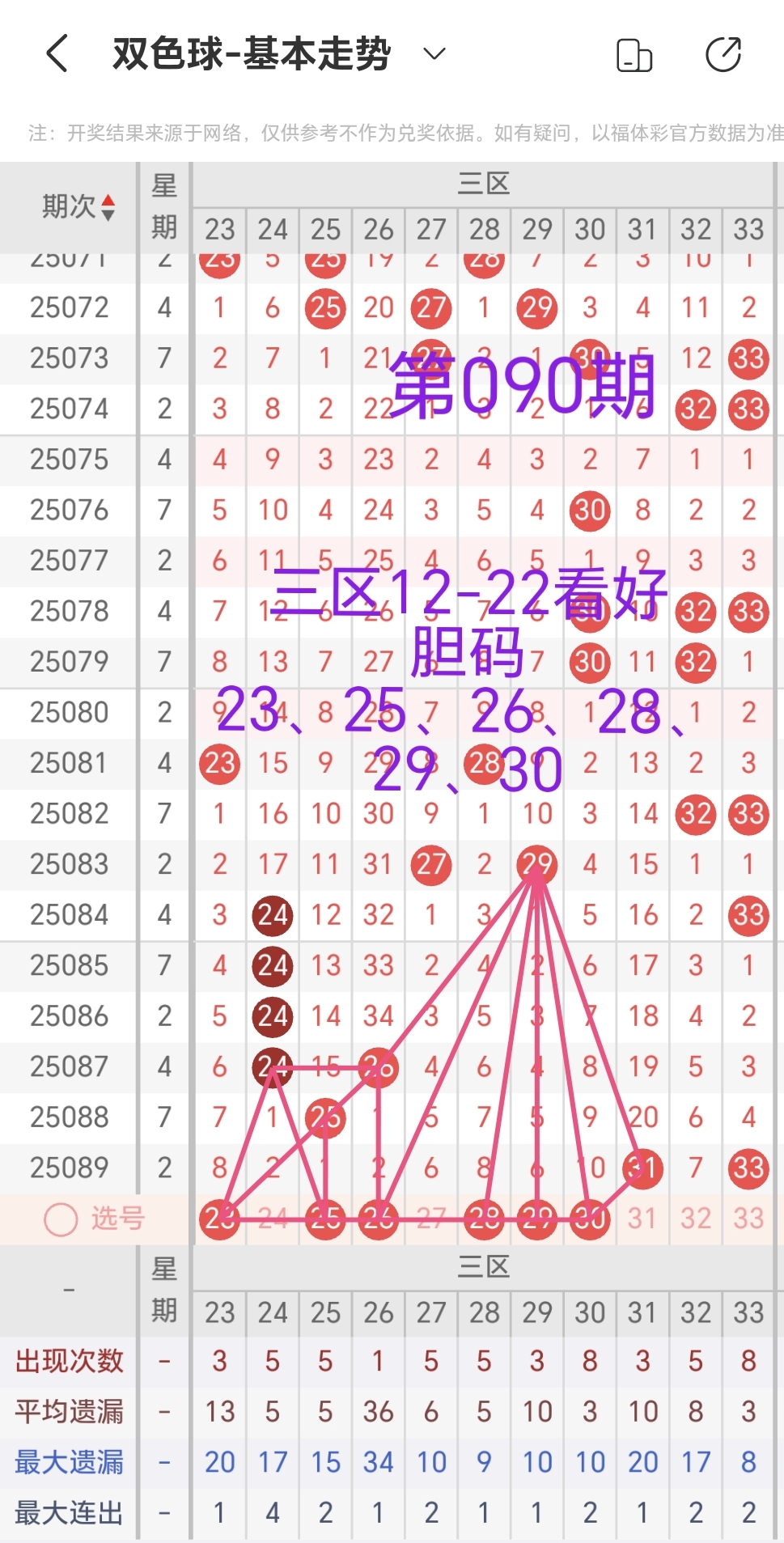
Task: Tap the dark-red ball 24 in row 25084
Action: tap(272, 915)
